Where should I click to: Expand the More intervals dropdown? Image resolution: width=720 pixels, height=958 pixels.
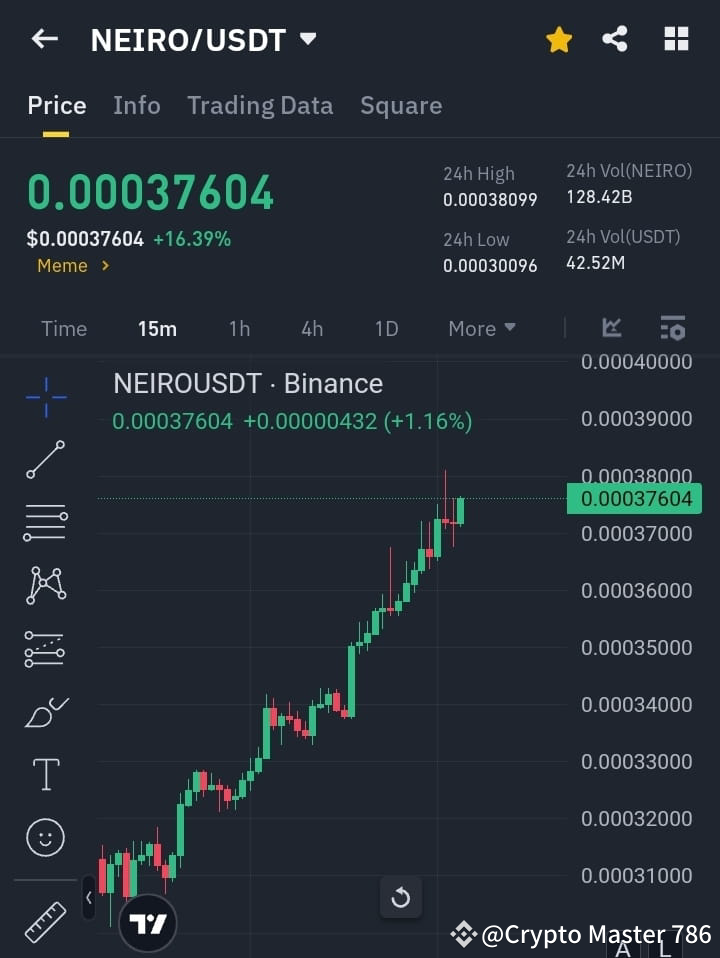point(481,328)
